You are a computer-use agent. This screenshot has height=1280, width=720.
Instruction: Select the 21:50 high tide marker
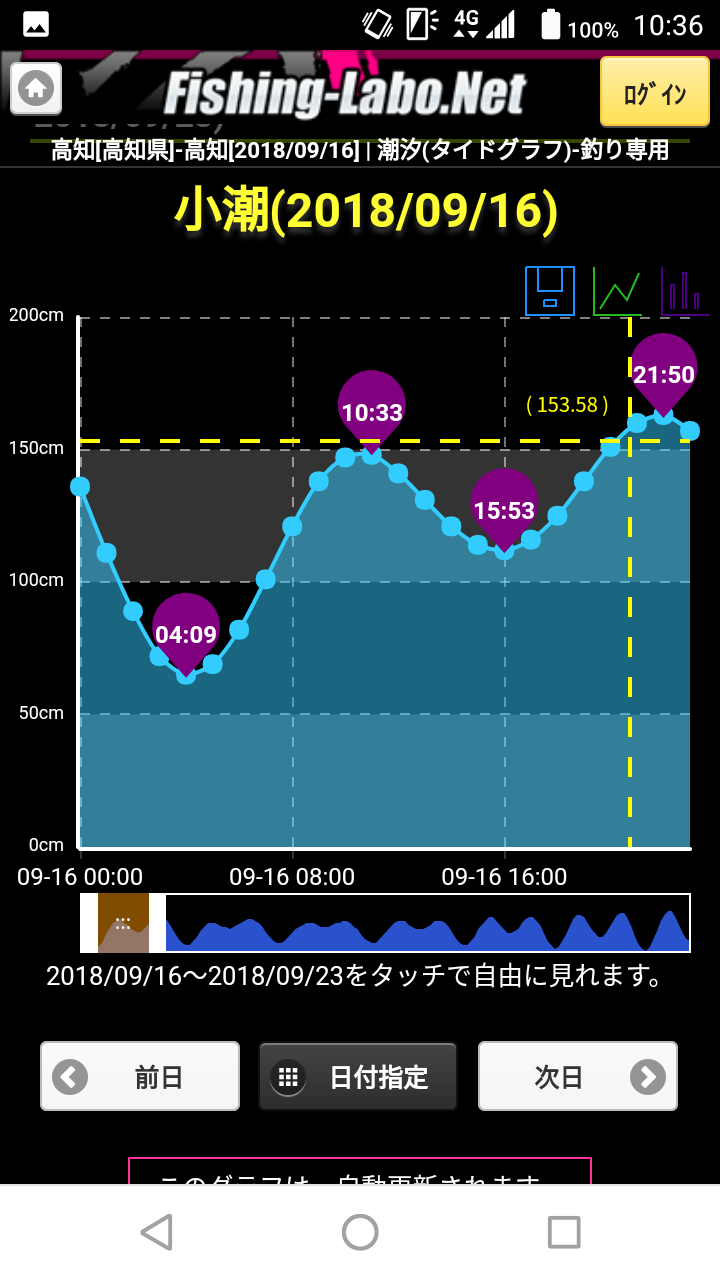(664, 374)
